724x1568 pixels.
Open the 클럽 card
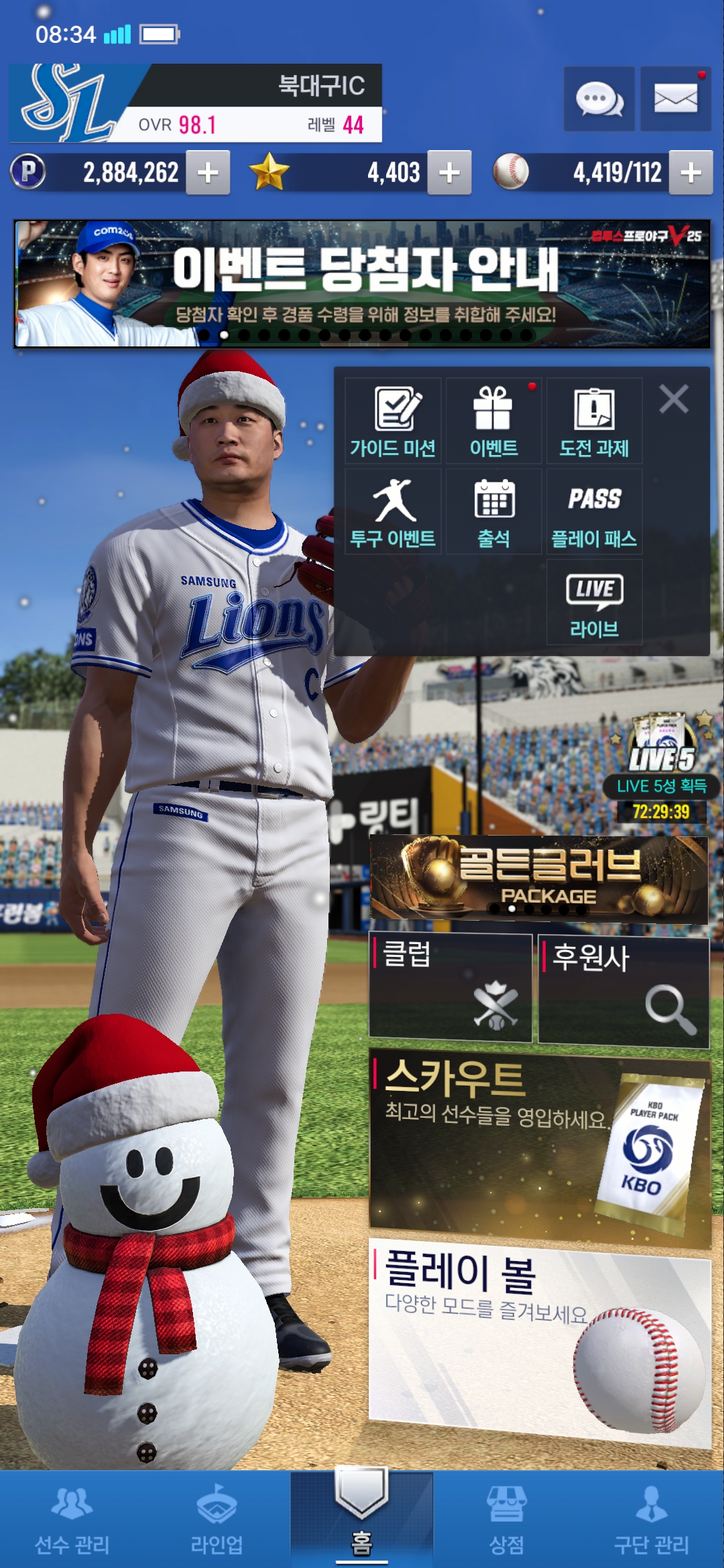(x=450, y=988)
